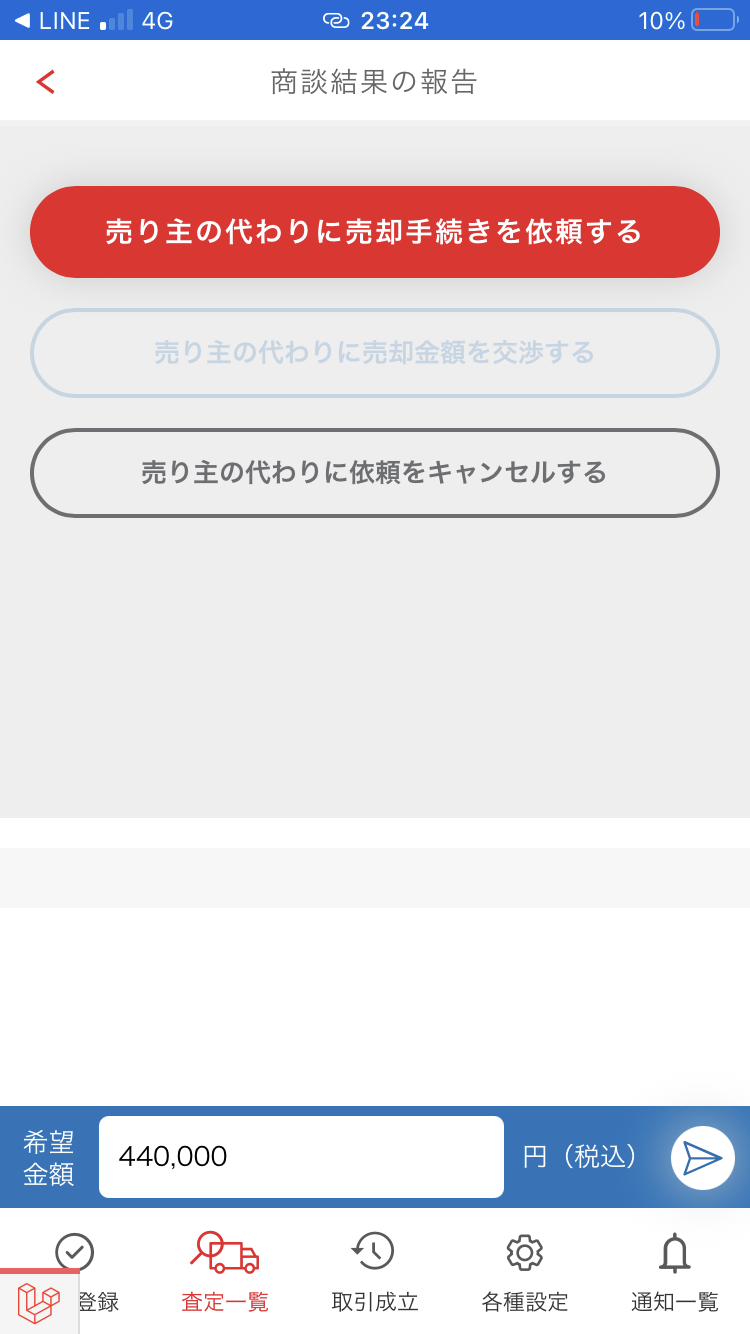Send the desired amount with paper plane icon
750x1334 pixels.
703,1158
